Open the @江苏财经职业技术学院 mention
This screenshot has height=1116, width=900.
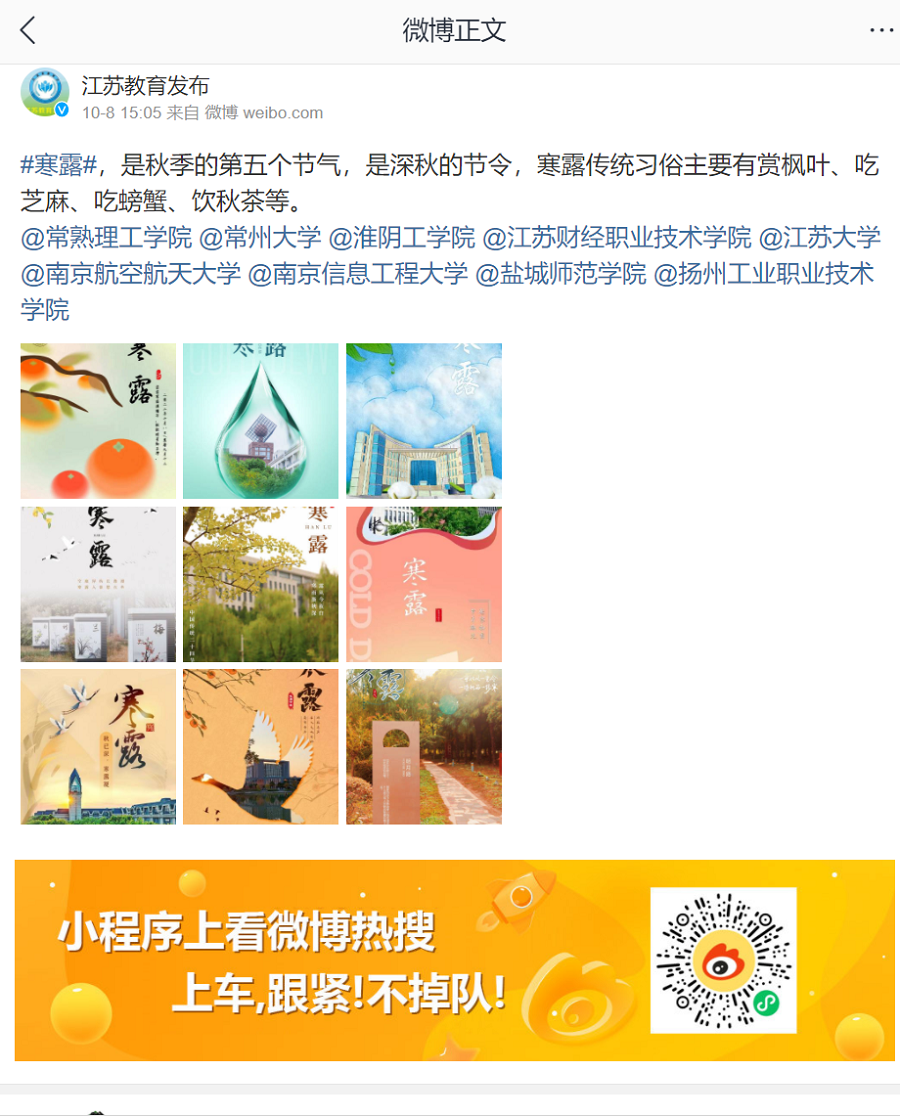click(x=616, y=238)
